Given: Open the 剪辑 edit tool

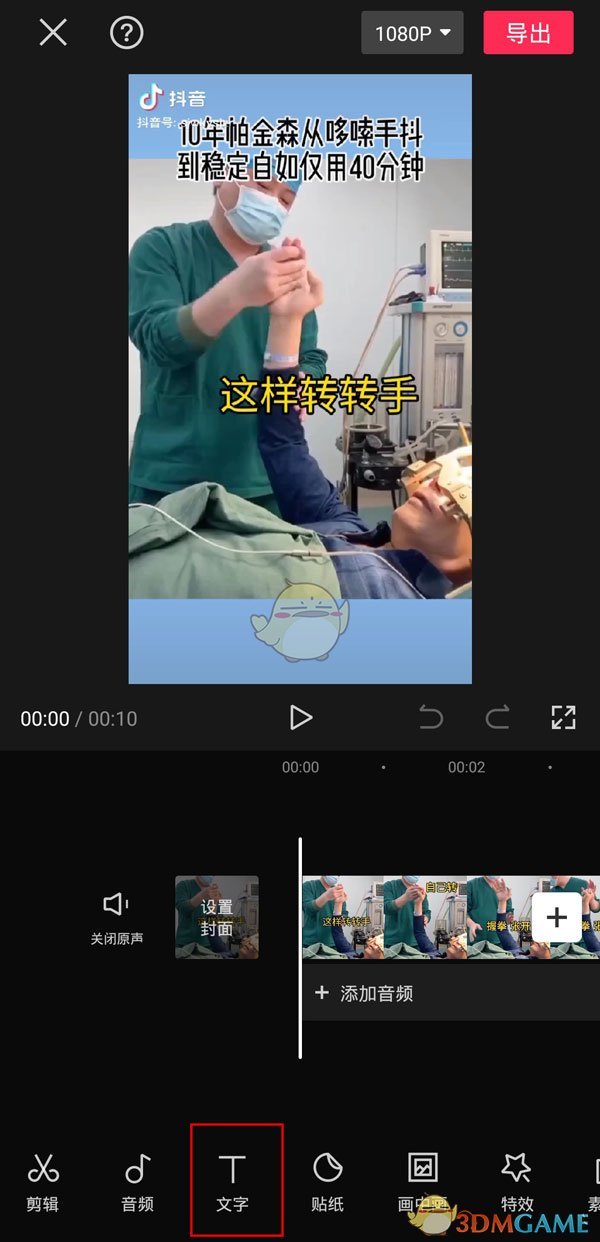Looking at the screenshot, I should click(x=42, y=1182).
